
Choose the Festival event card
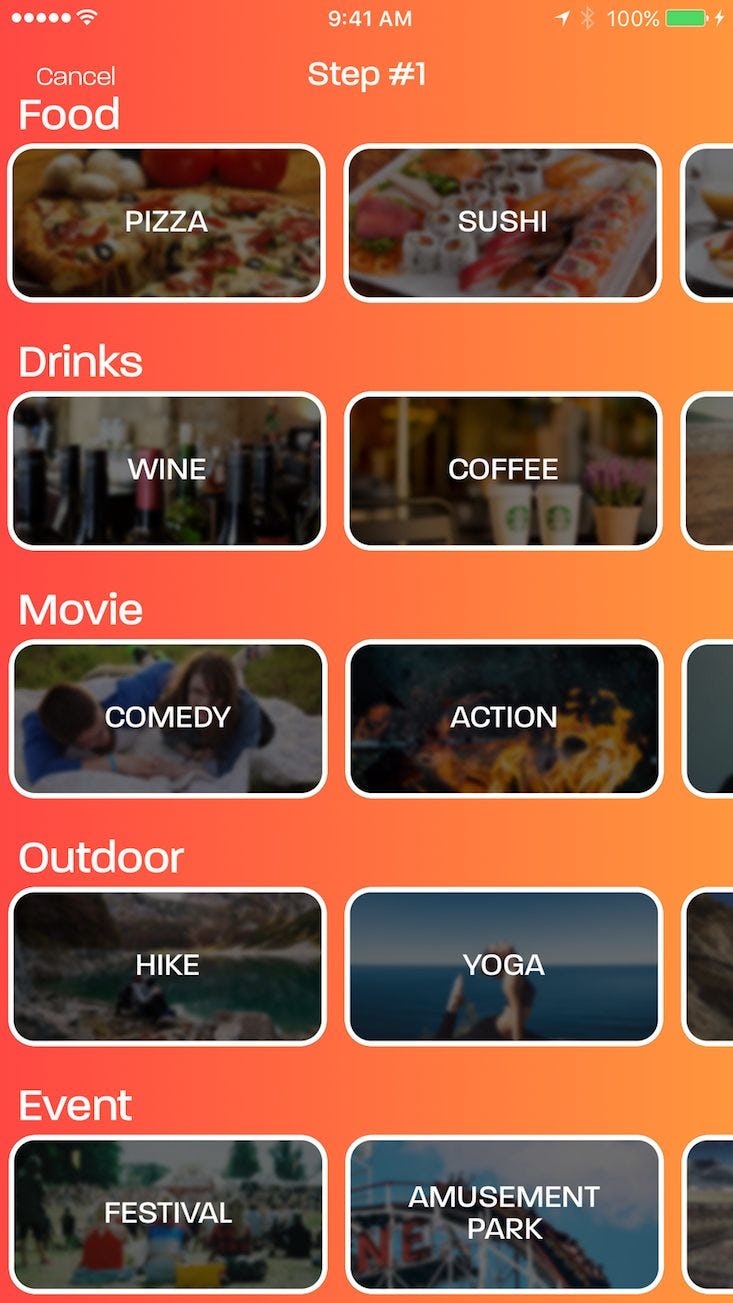tap(167, 1215)
